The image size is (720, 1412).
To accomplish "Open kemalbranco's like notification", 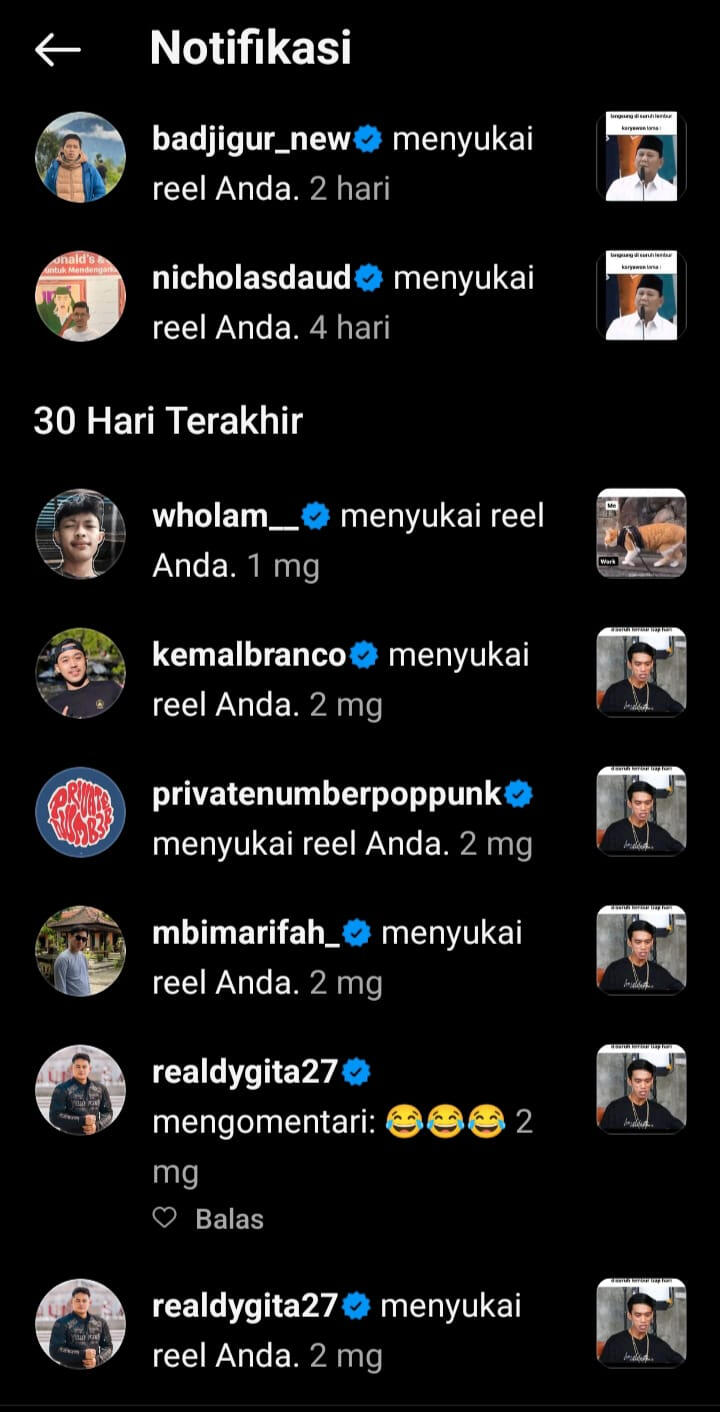I will click(x=340, y=680).
